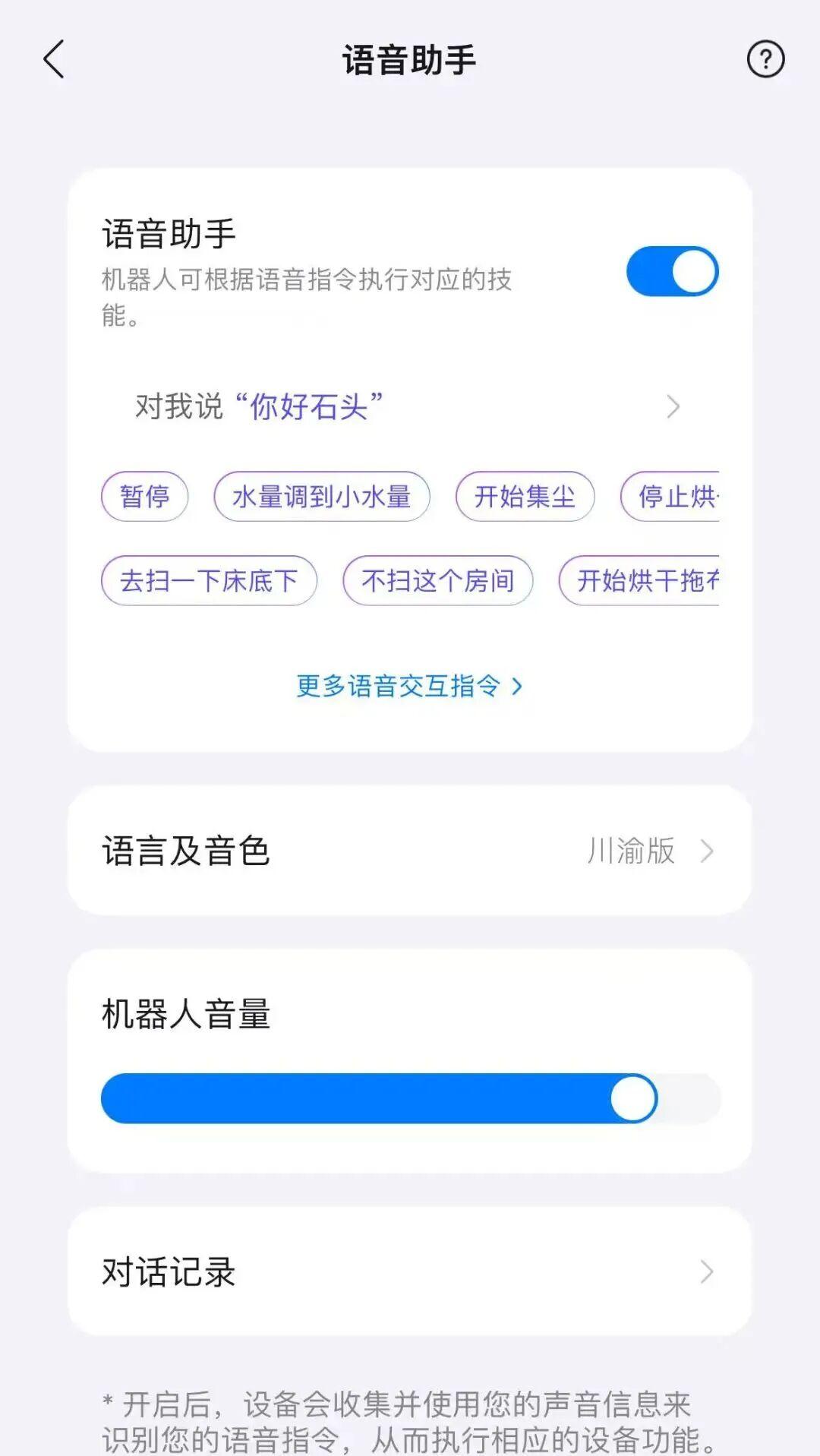820x1456 pixels.
Task: Select the 水量调到小水量 chip
Action: pos(322,497)
